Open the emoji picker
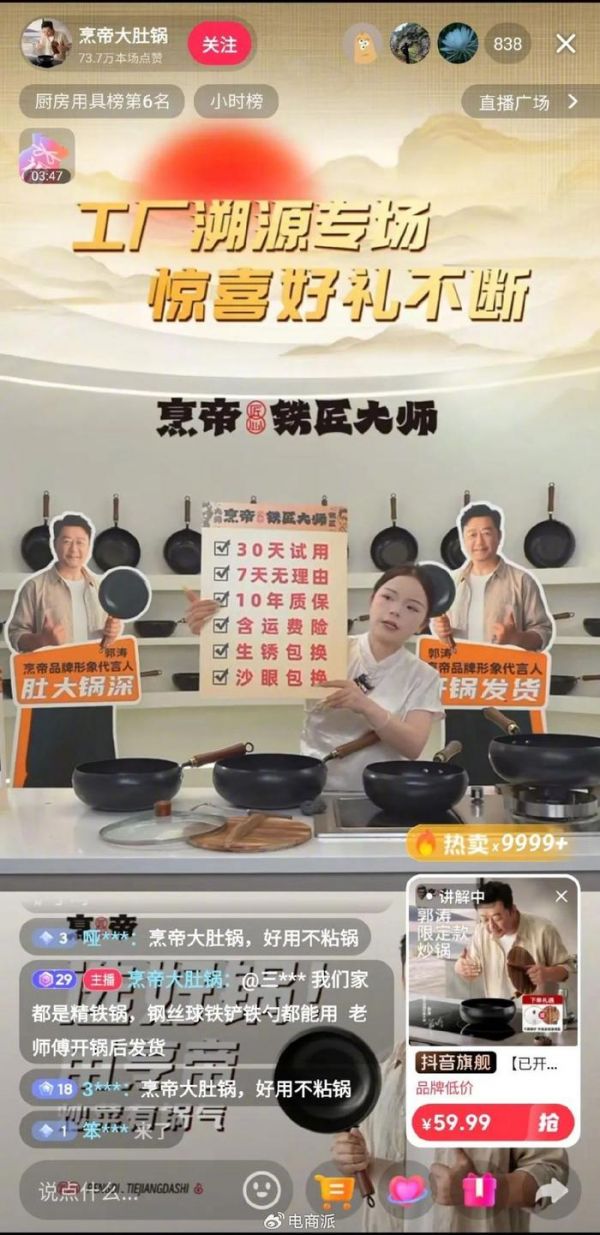Viewport: 600px width, 1235px height. [262, 1190]
